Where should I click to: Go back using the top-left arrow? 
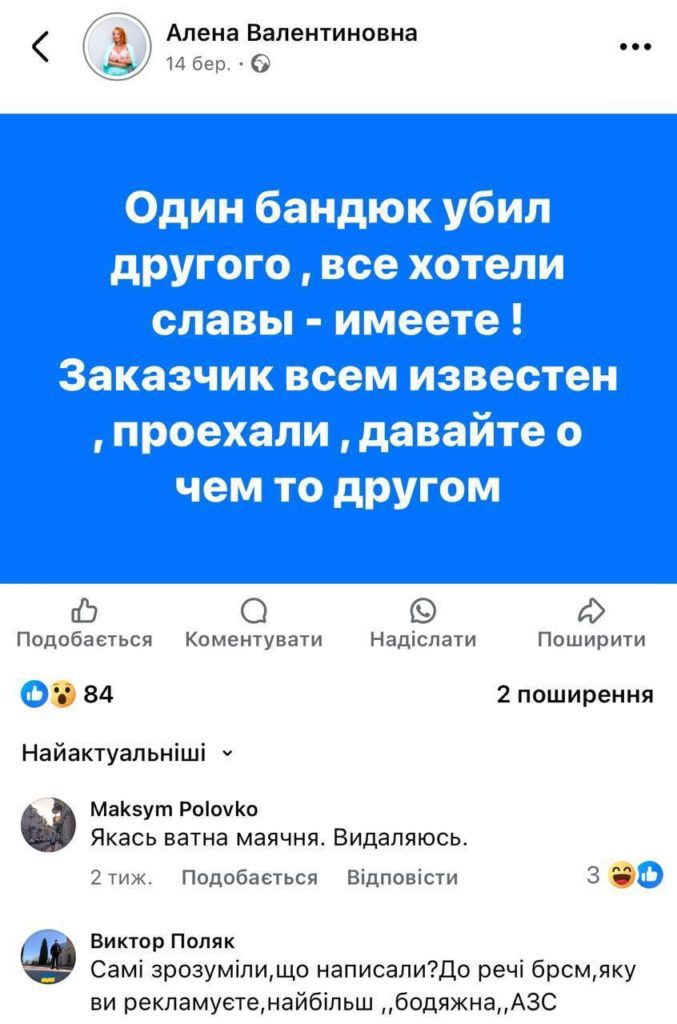pos(41,46)
